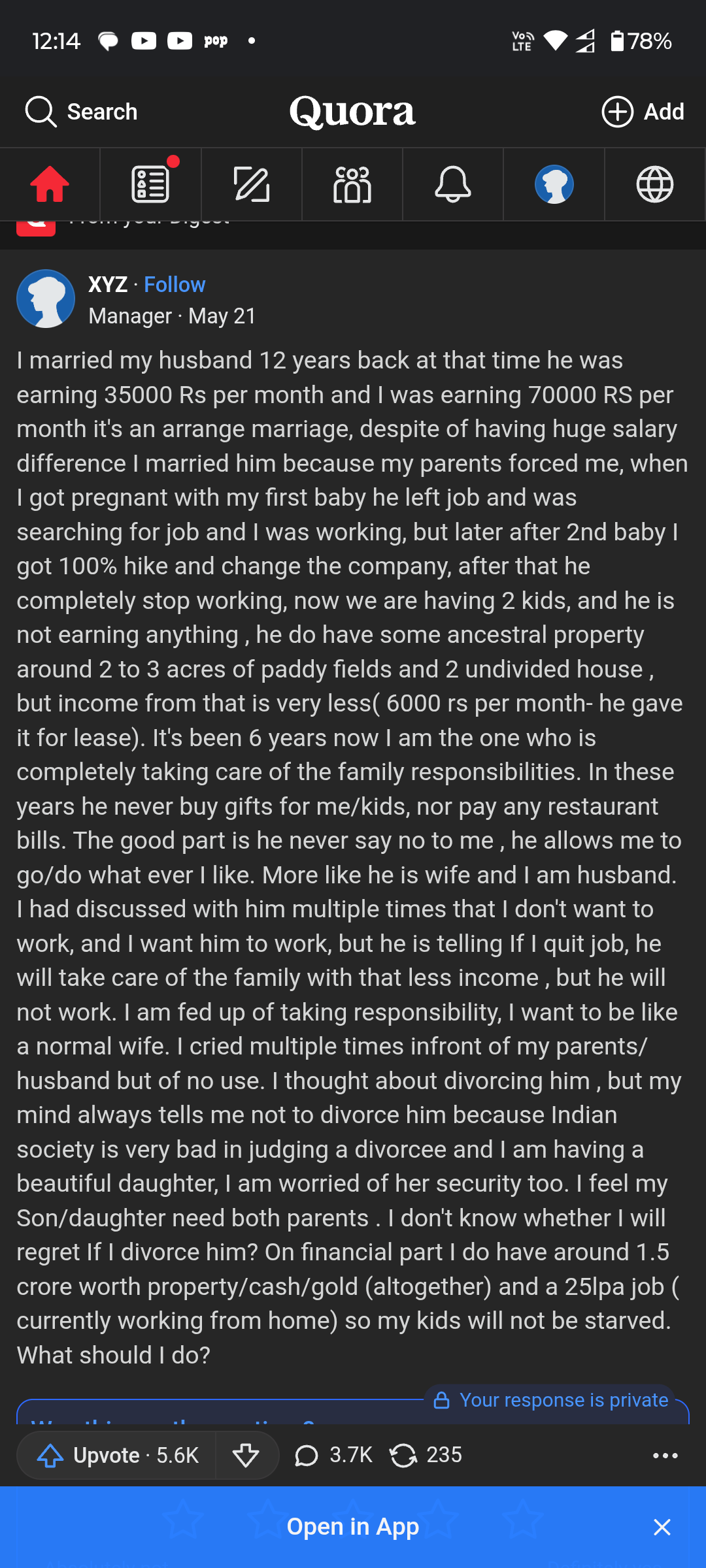Upvote this post
This screenshot has width=706, height=1568.
(x=118, y=1455)
